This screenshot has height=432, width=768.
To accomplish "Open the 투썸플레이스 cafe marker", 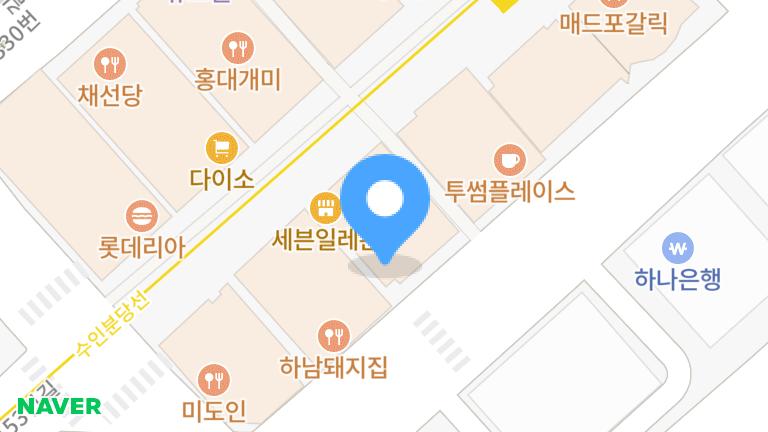I will point(510,159).
